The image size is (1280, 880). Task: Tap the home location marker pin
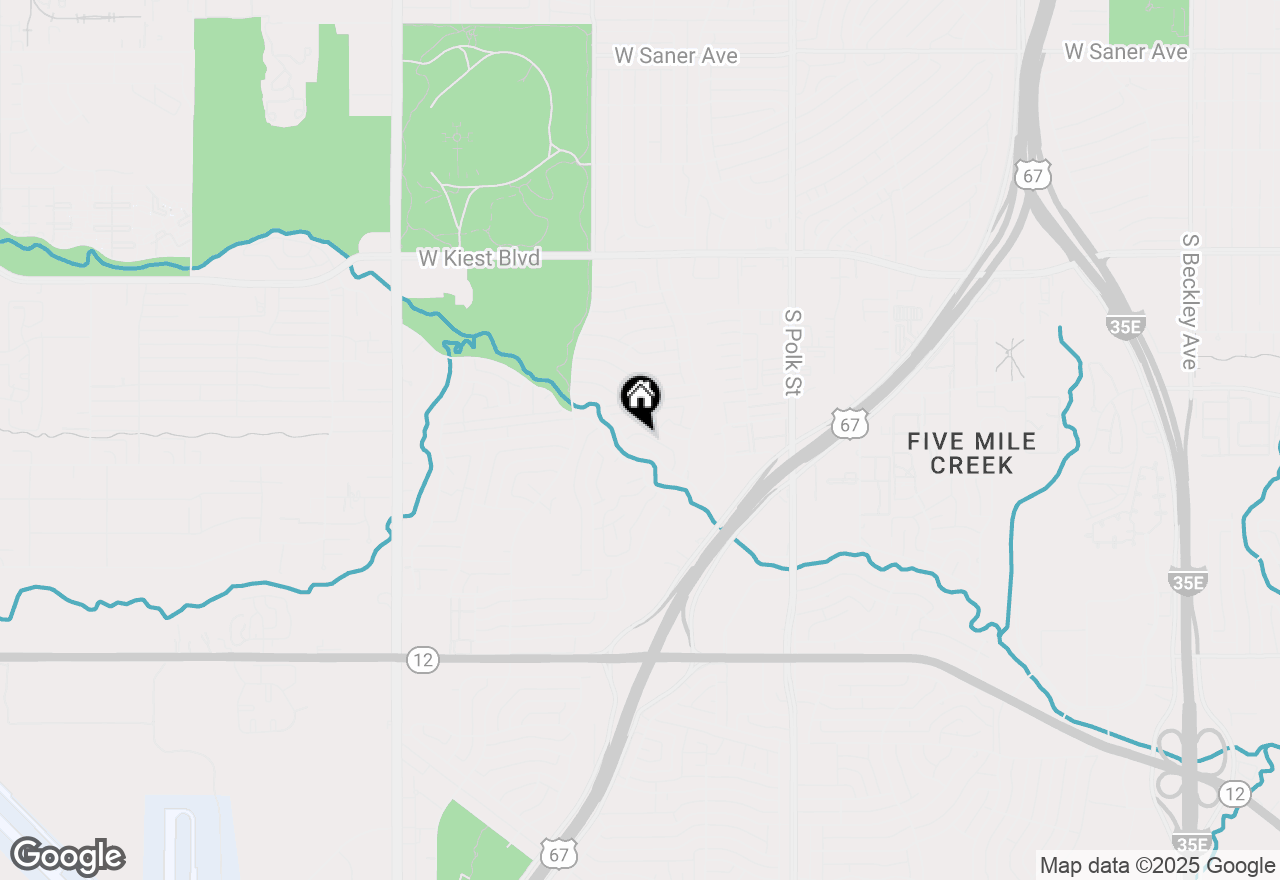(640, 399)
